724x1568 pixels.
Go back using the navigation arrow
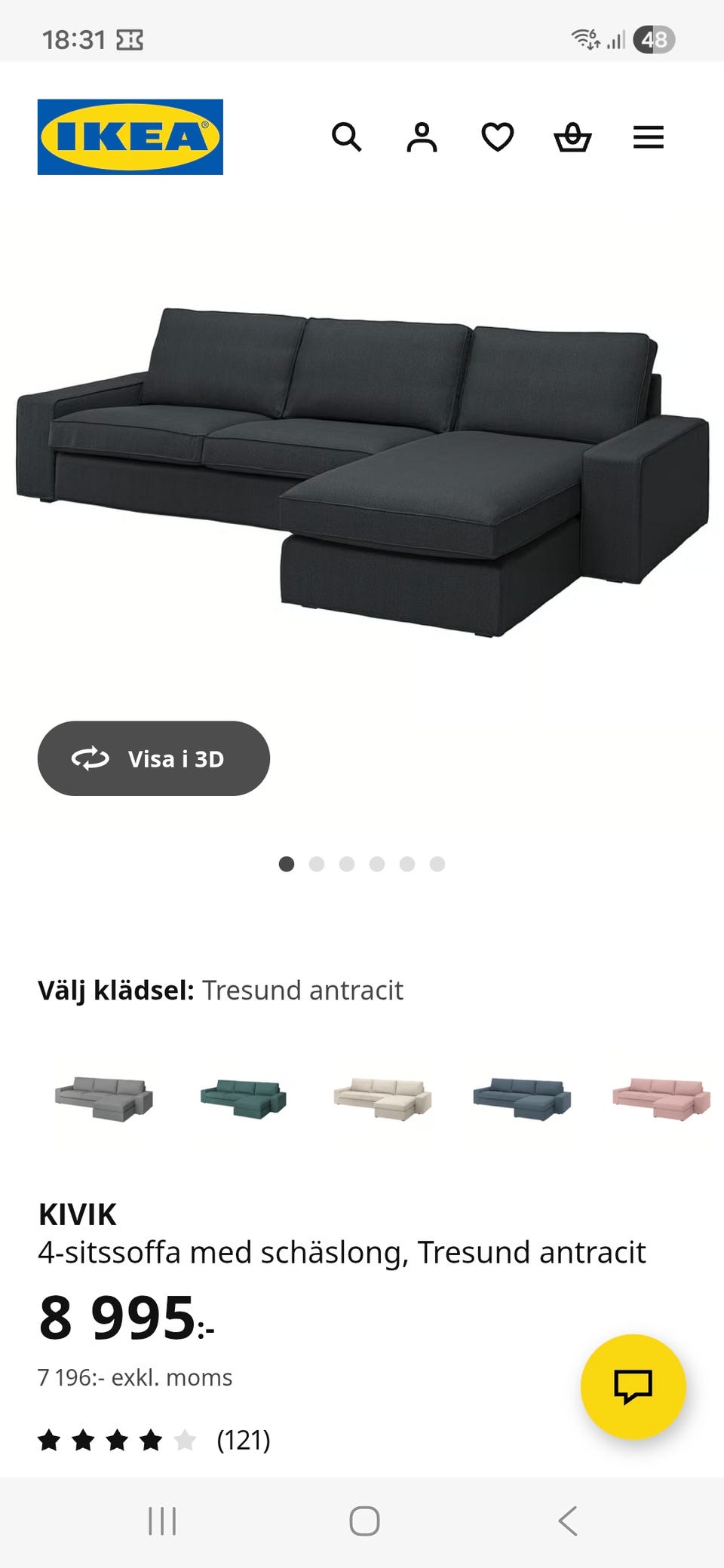coord(568,1522)
